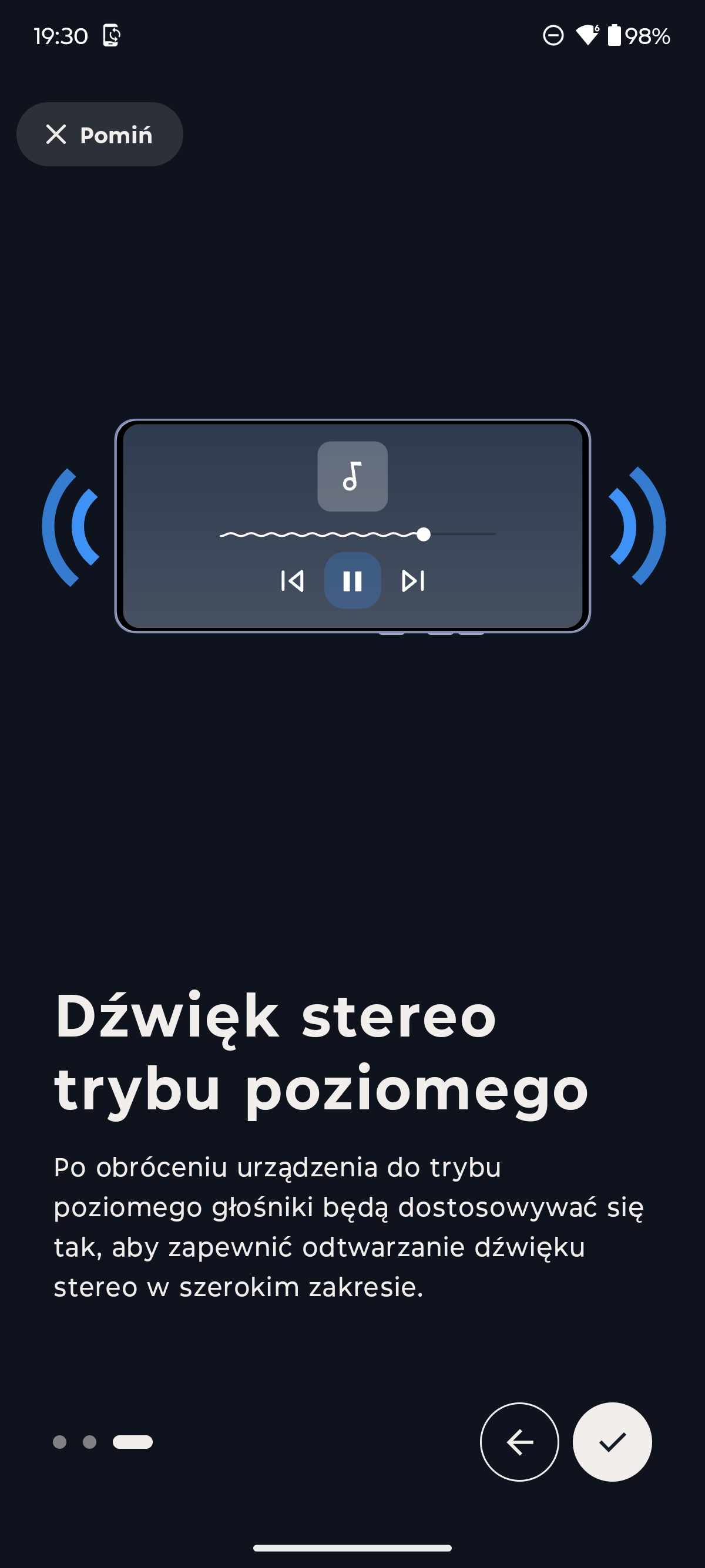Confirm with the checkmark button
The width and height of the screenshot is (705, 1568).
[x=612, y=1441]
